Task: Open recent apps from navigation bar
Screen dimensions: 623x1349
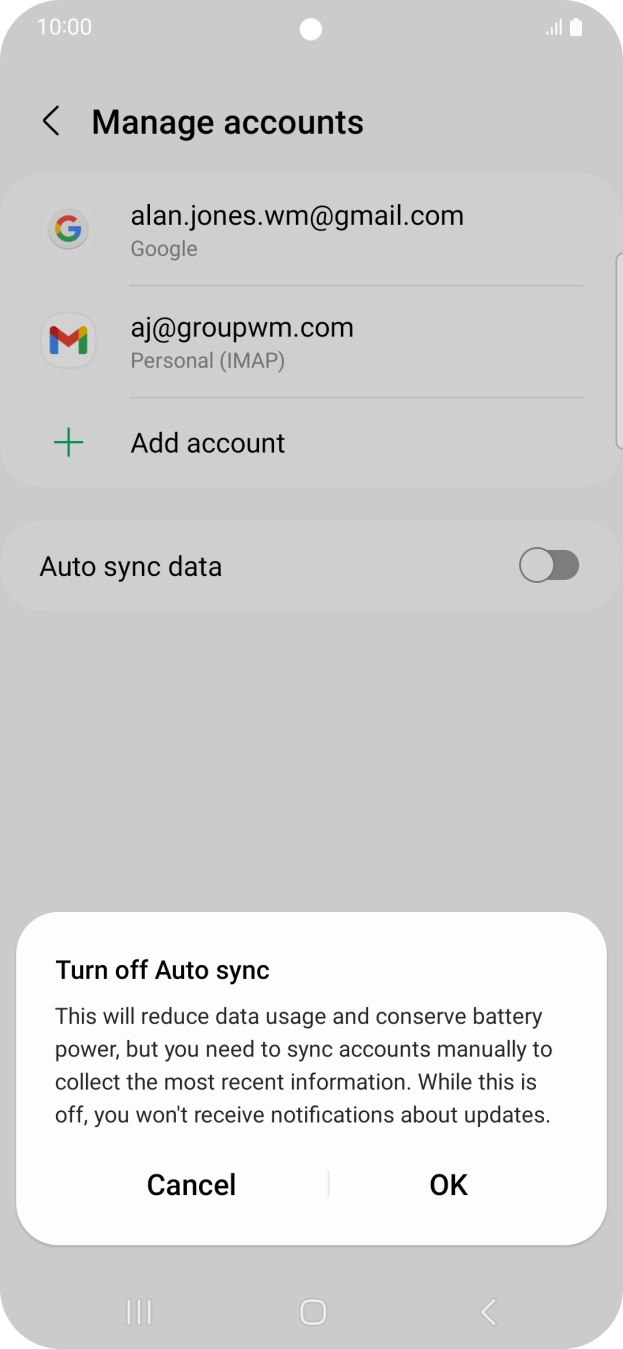Action: click(x=138, y=1312)
